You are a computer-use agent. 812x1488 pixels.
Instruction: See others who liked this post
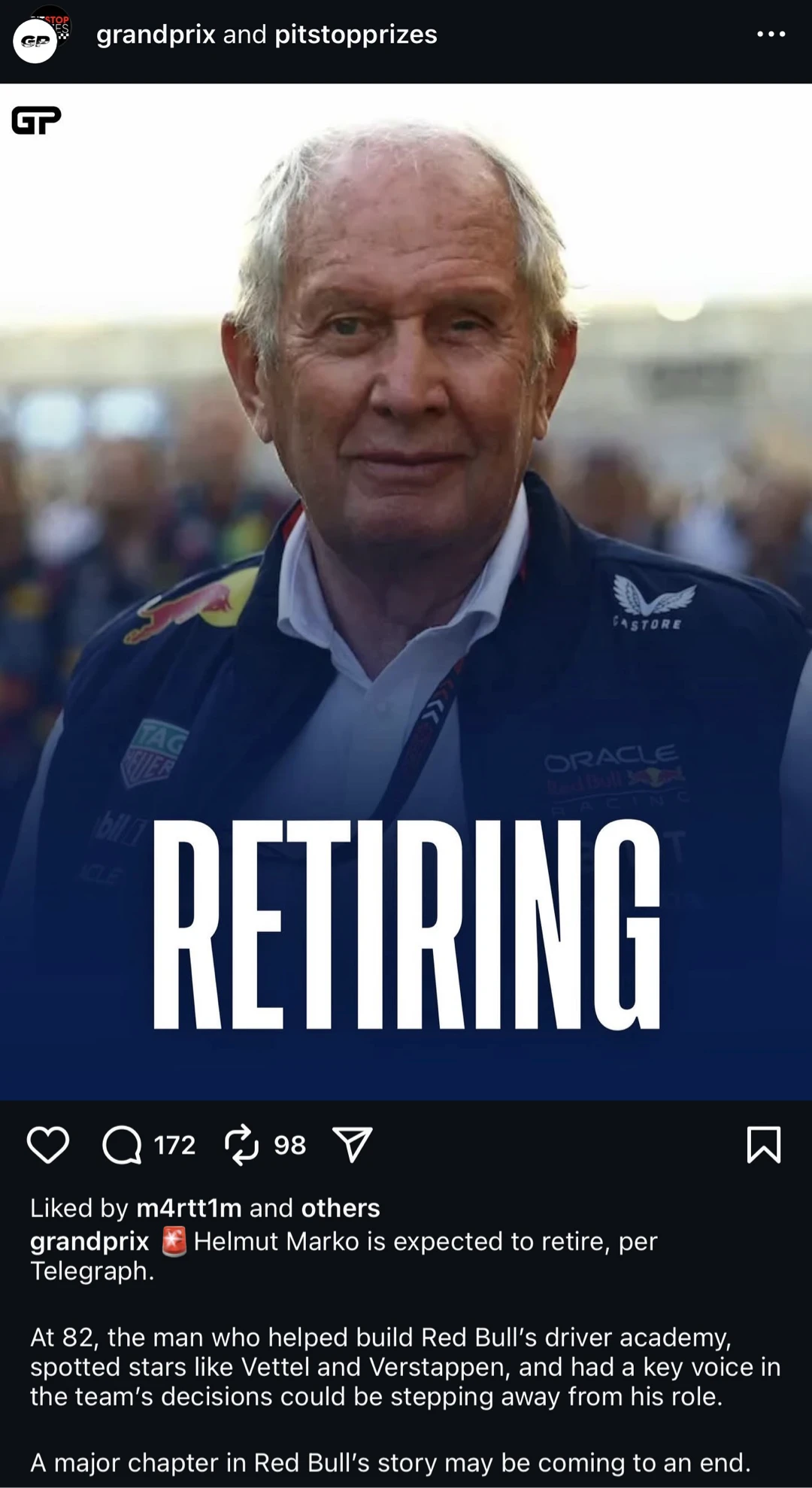[x=341, y=1208]
